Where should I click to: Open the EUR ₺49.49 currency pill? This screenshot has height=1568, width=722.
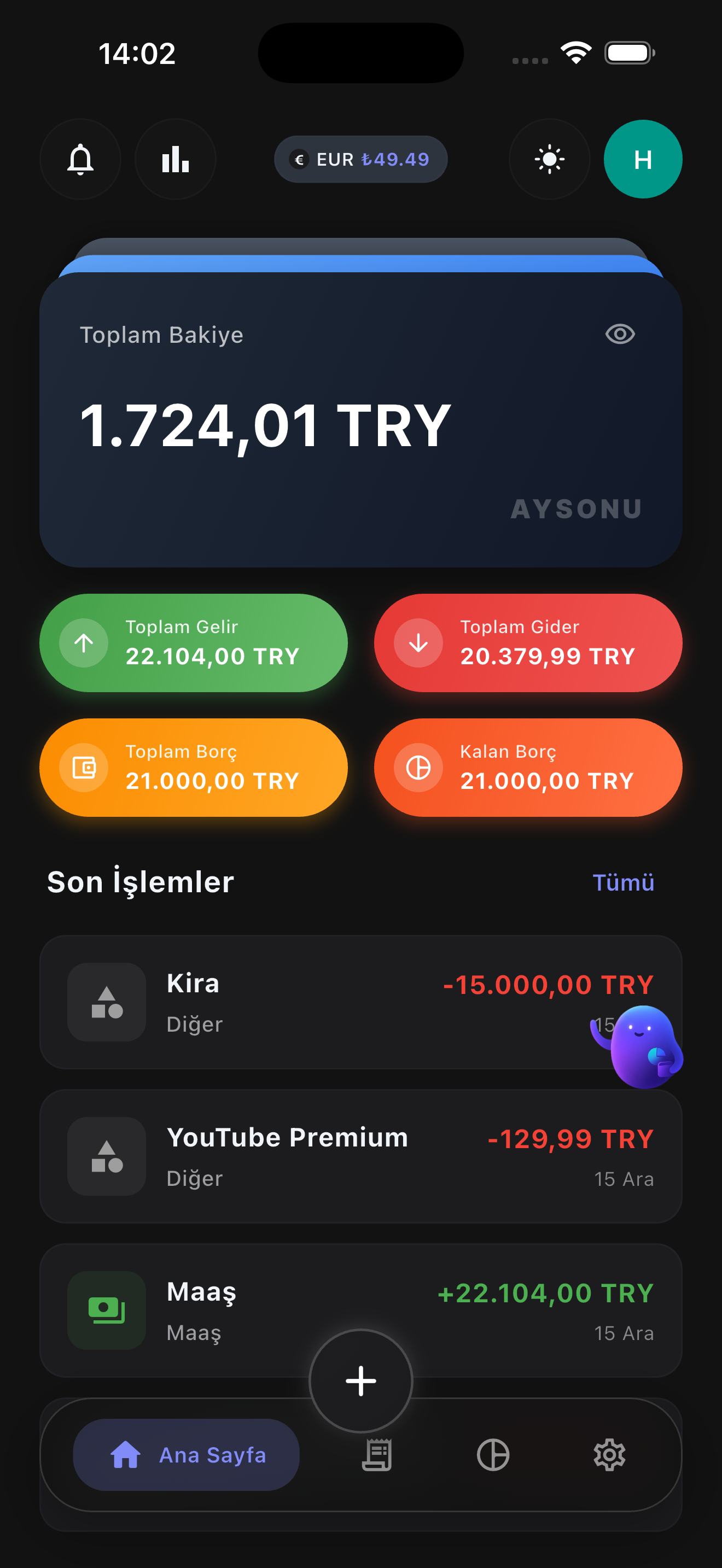click(x=360, y=159)
